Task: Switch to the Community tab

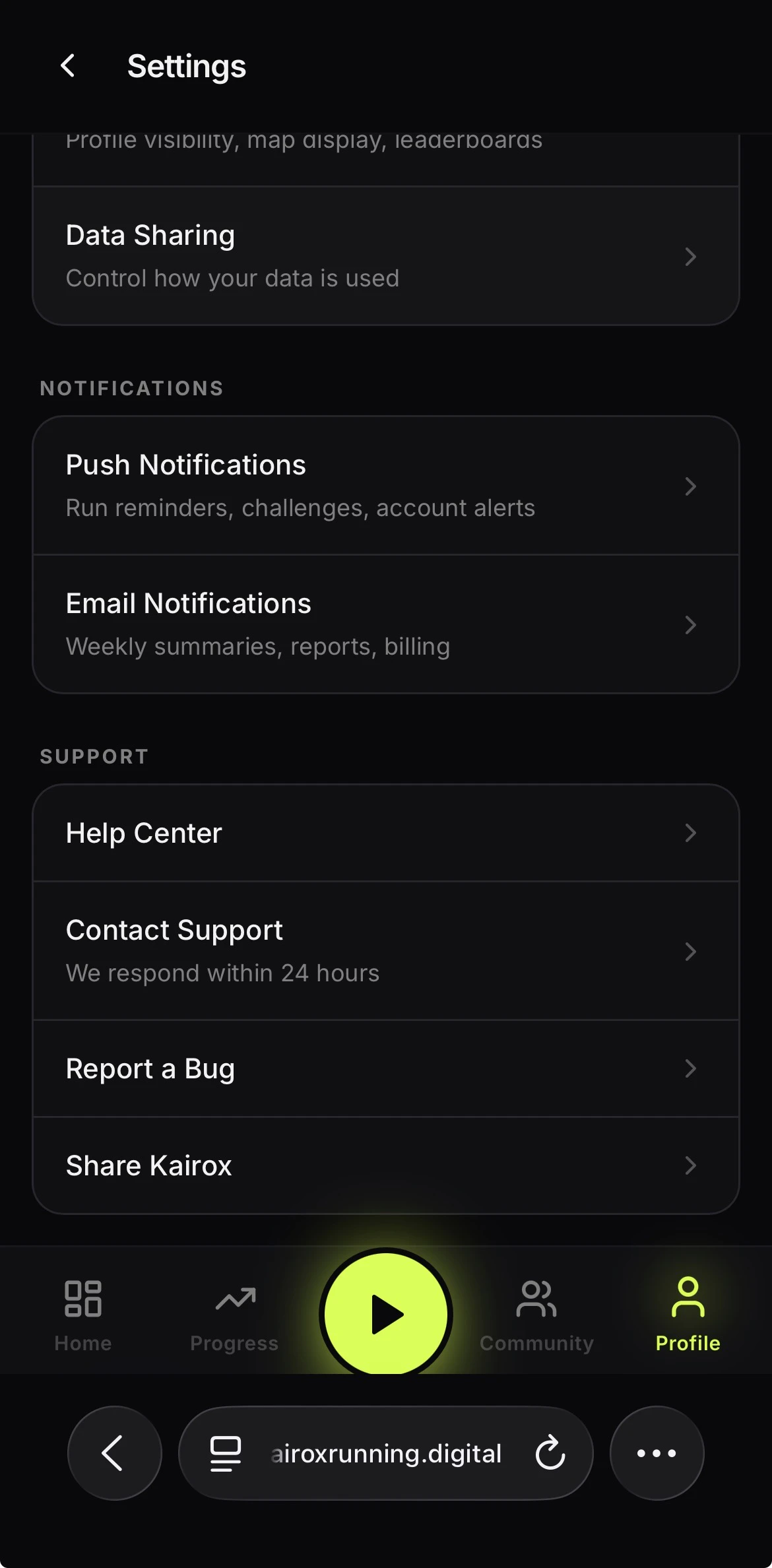Action: tap(536, 1315)
